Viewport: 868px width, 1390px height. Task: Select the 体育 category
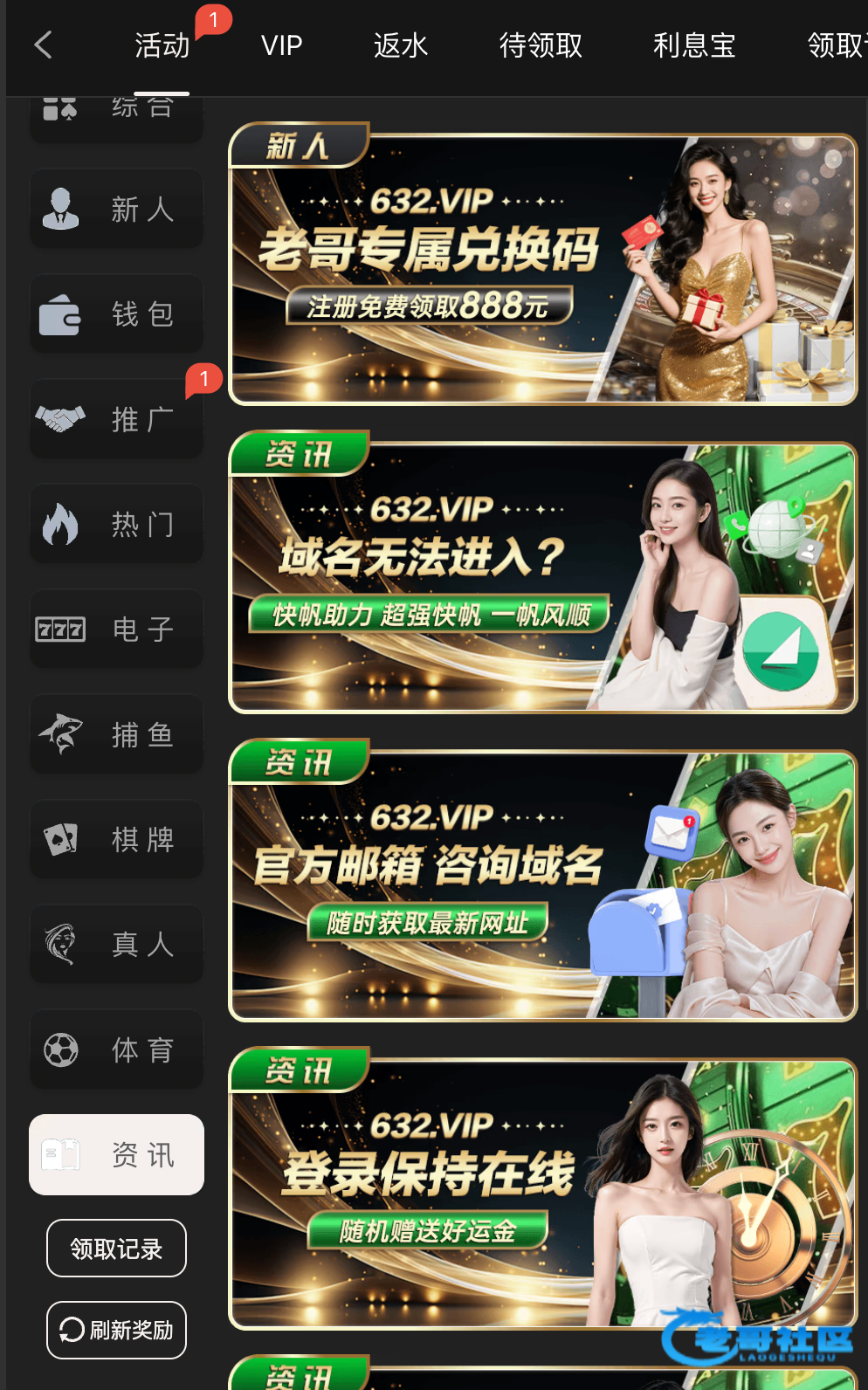117,1049
